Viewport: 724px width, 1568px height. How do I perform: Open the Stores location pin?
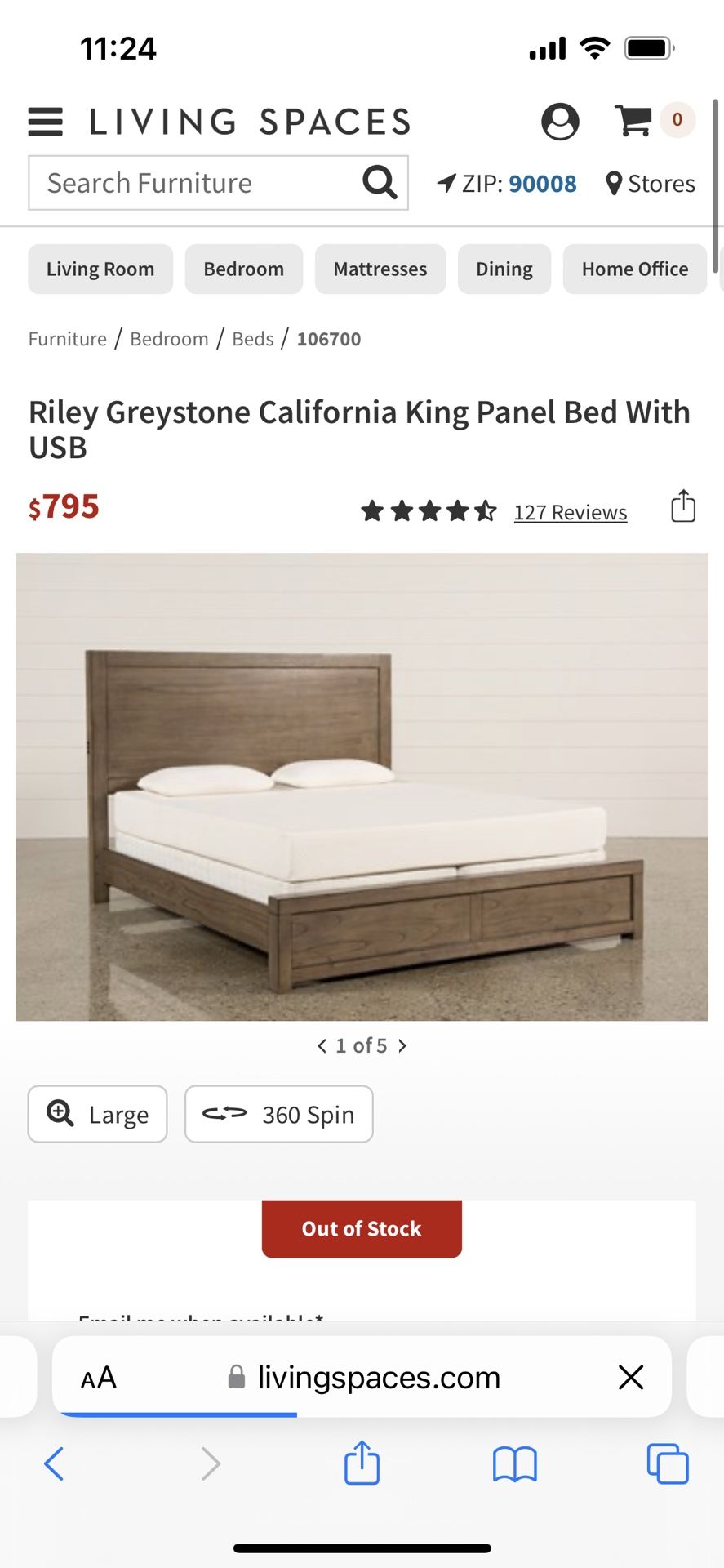613,184
